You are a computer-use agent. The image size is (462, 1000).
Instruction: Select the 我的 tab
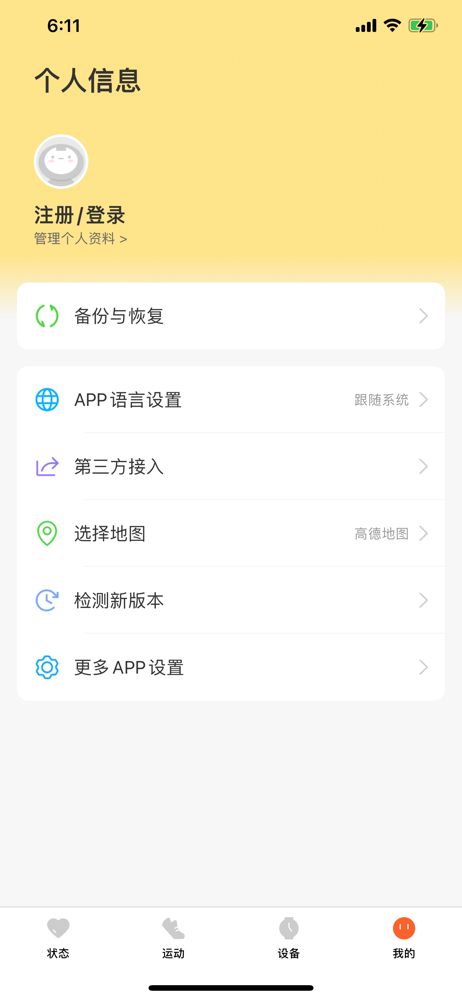pos(404,938)
